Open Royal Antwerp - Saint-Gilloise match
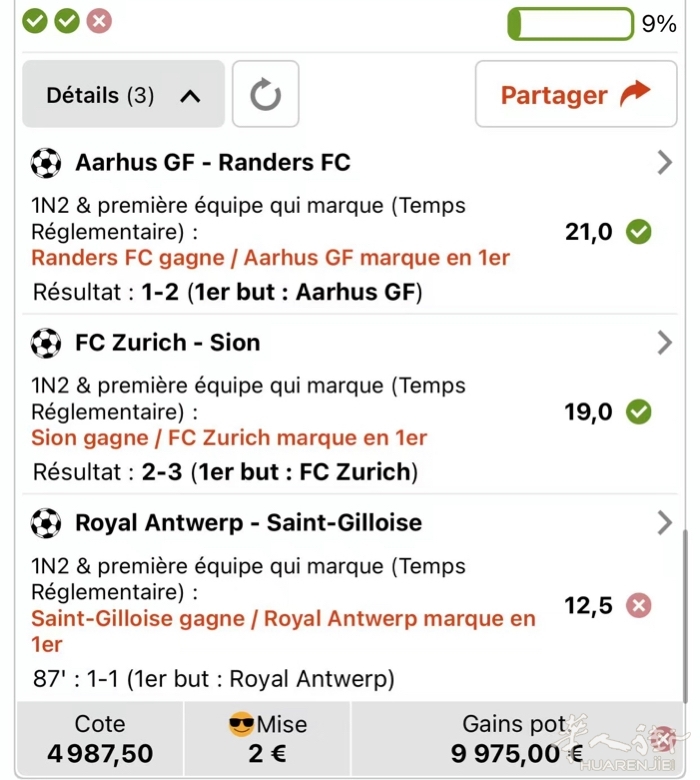700x780 pixels. click(664, 522)
